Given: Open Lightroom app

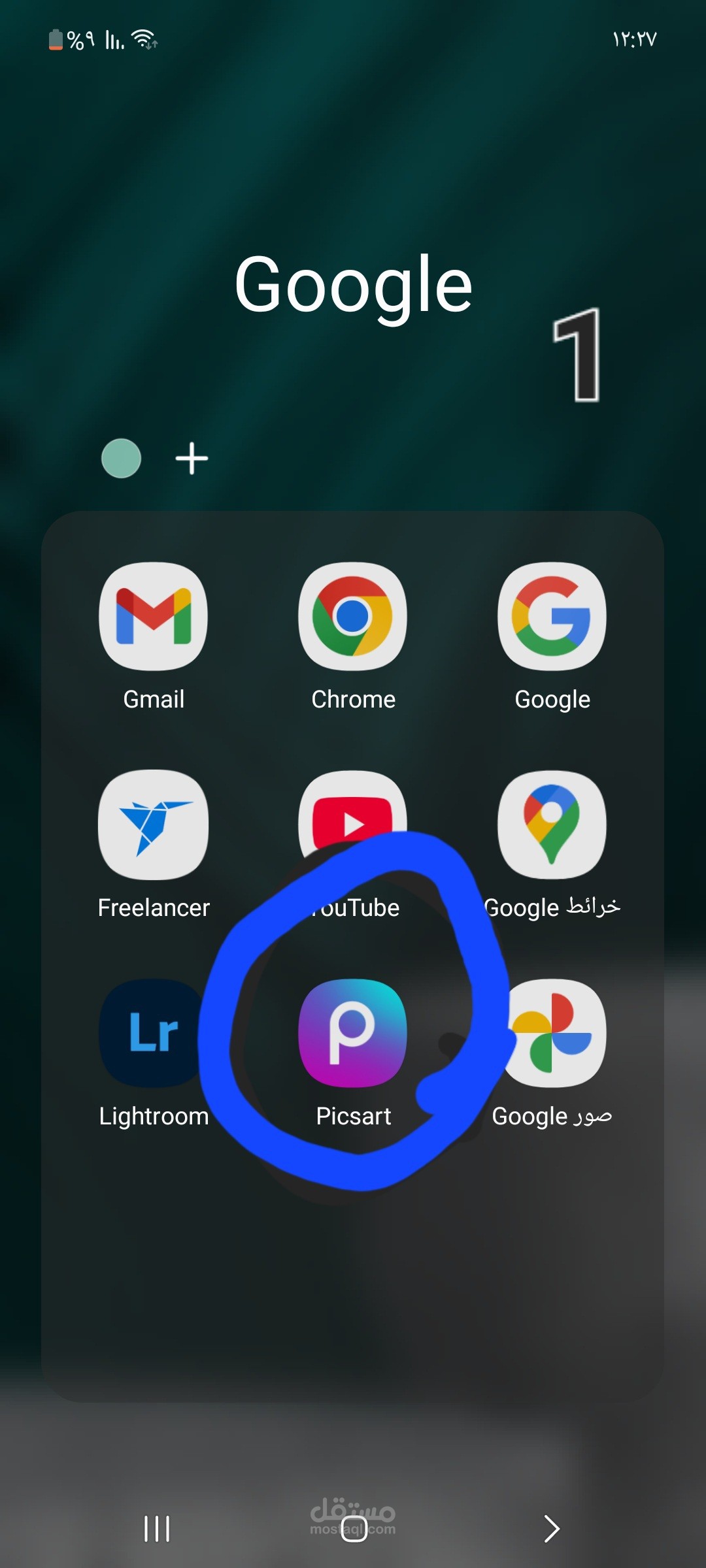Looking at the screenshot, I should click(154, 1033).
